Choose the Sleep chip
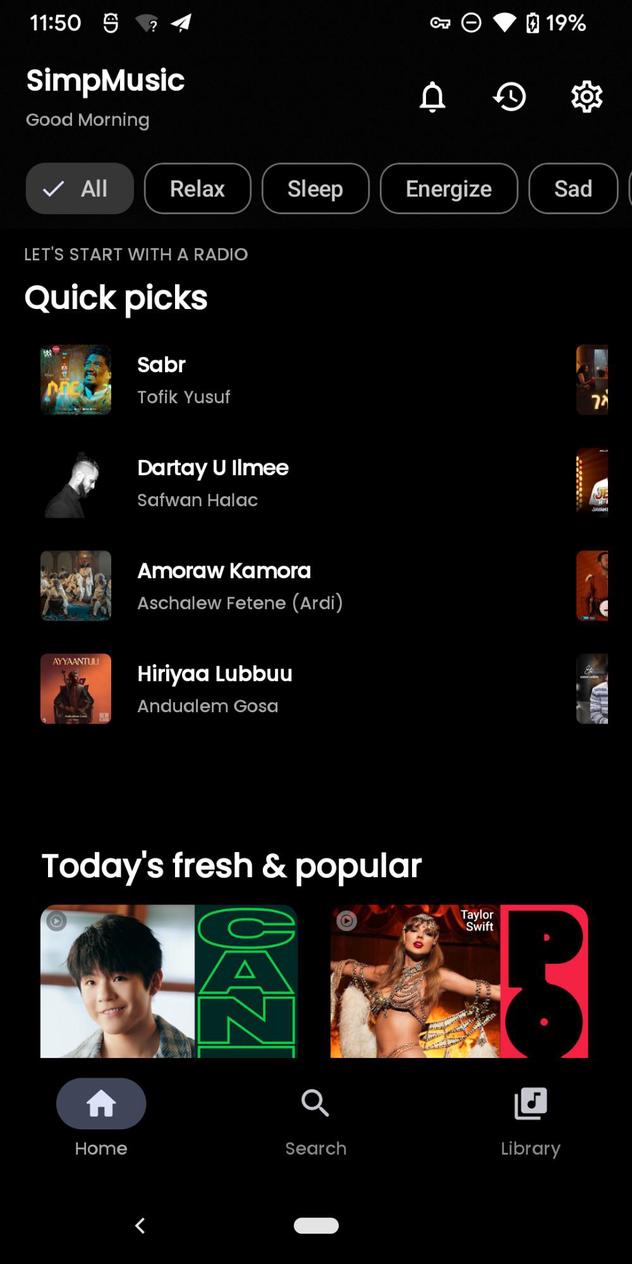Image resolution: width=632 pixels, height=1264 pixels. [315, 189]
